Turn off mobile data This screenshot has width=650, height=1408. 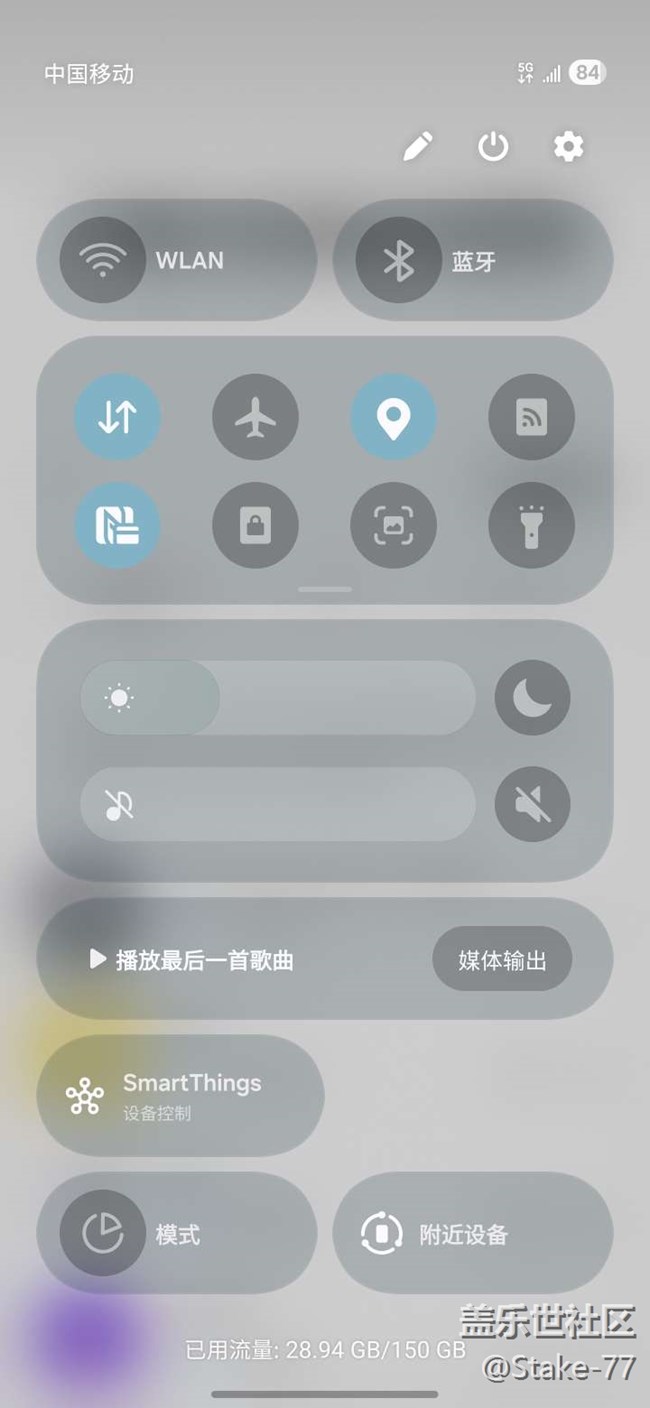(118, 417)
